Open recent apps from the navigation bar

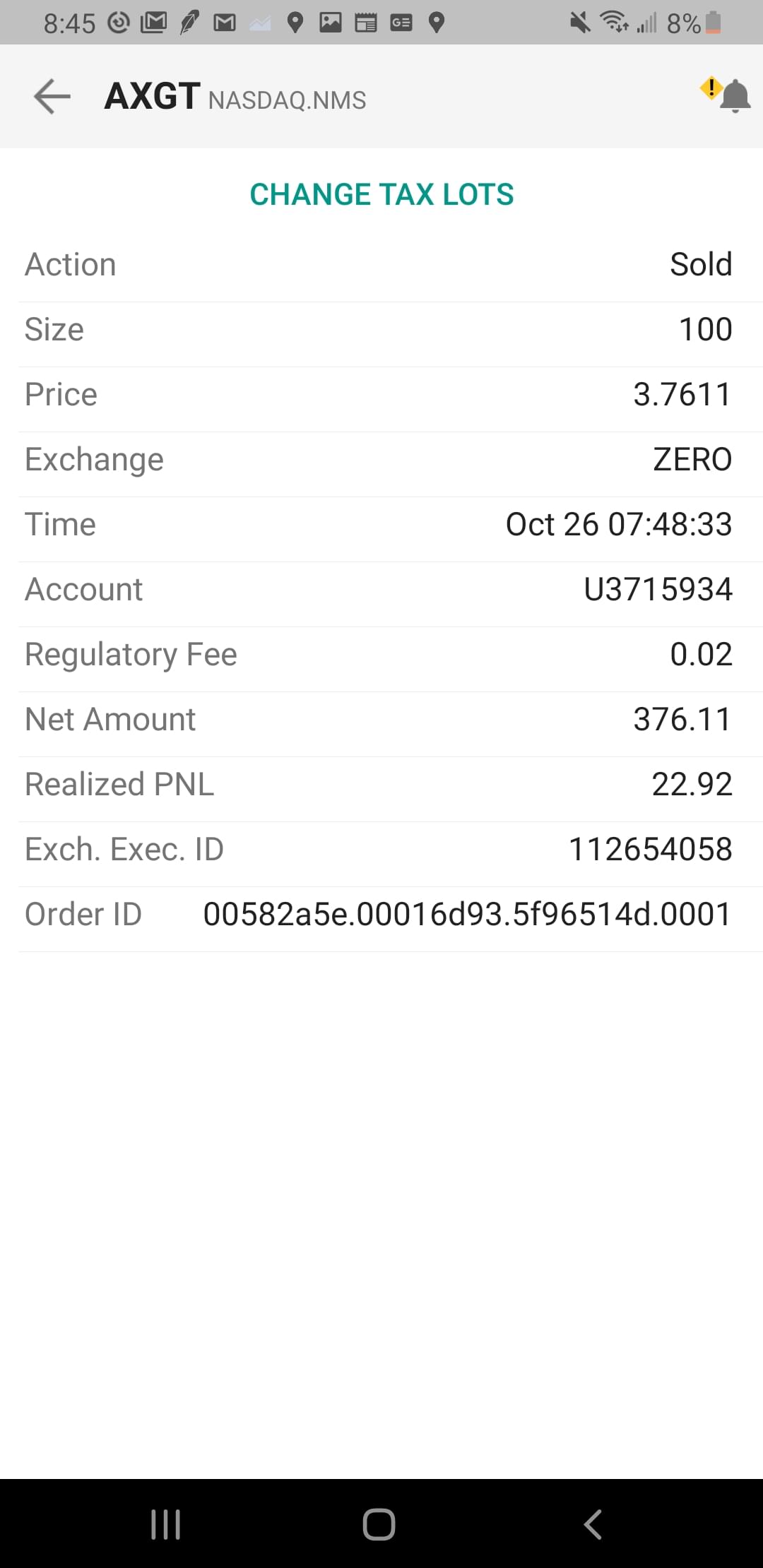point(166,1524)
